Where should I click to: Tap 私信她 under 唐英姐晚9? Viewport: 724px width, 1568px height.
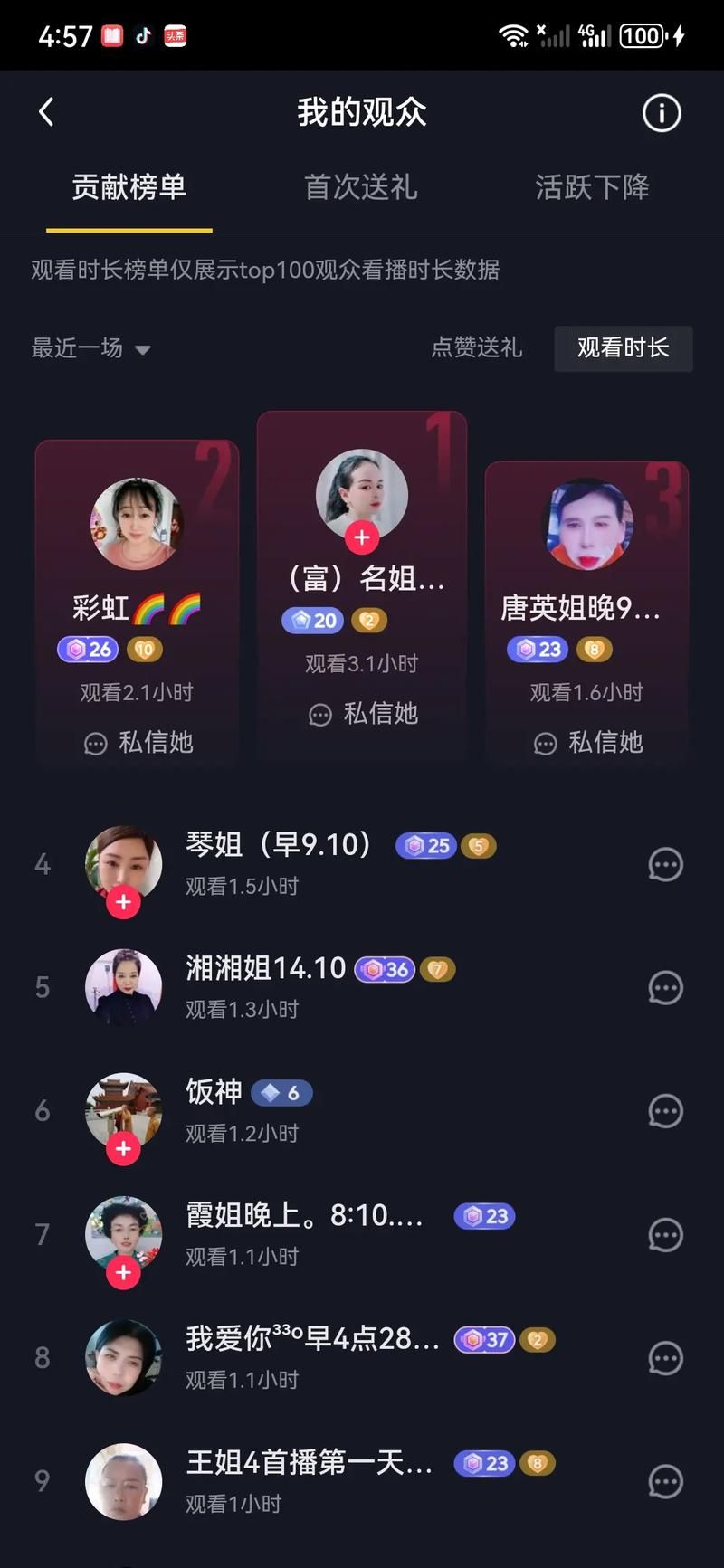click(586, 743)
